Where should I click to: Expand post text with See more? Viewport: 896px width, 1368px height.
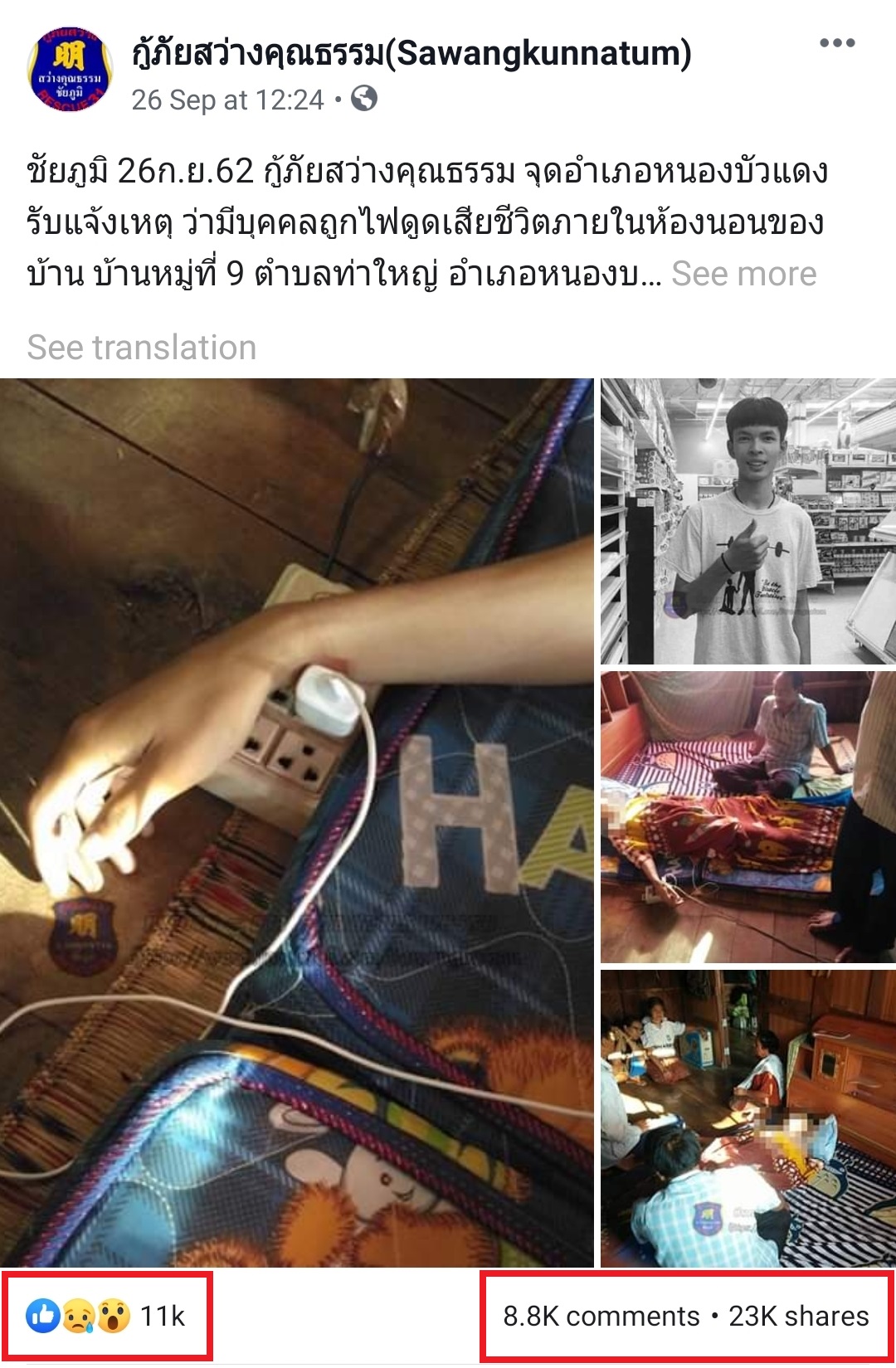pos(743,274)
